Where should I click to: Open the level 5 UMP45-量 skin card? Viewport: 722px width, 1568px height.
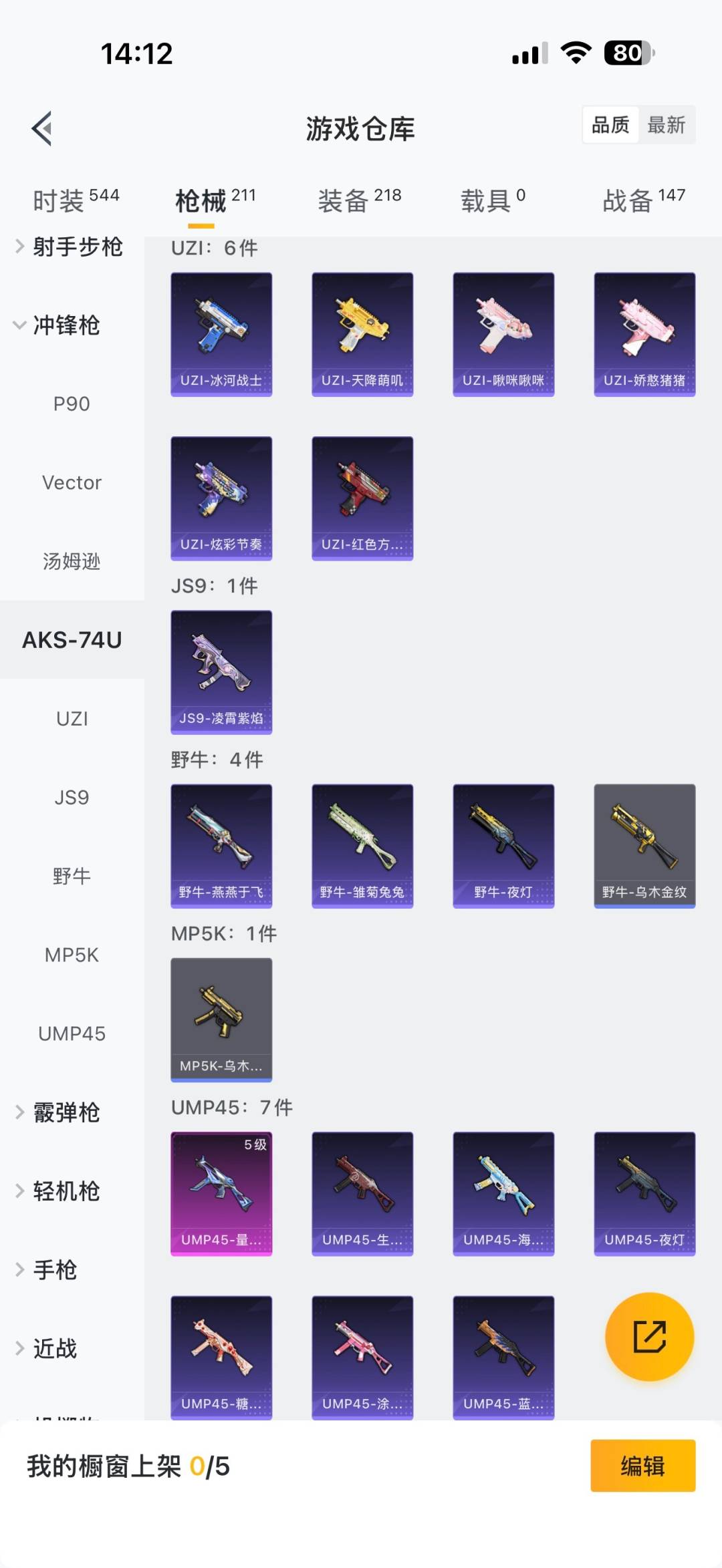pos(221,1193)
